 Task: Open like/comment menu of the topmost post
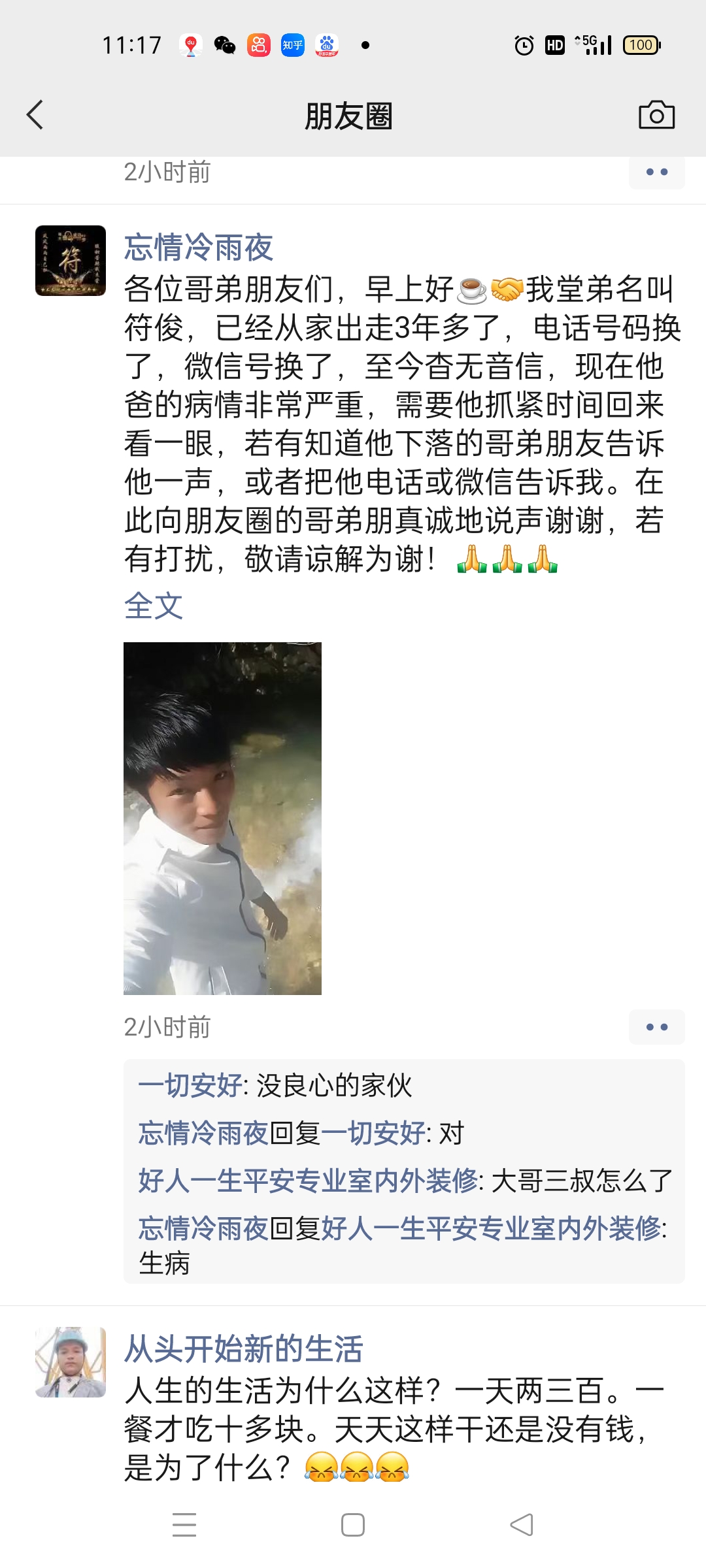coord(656,172)
